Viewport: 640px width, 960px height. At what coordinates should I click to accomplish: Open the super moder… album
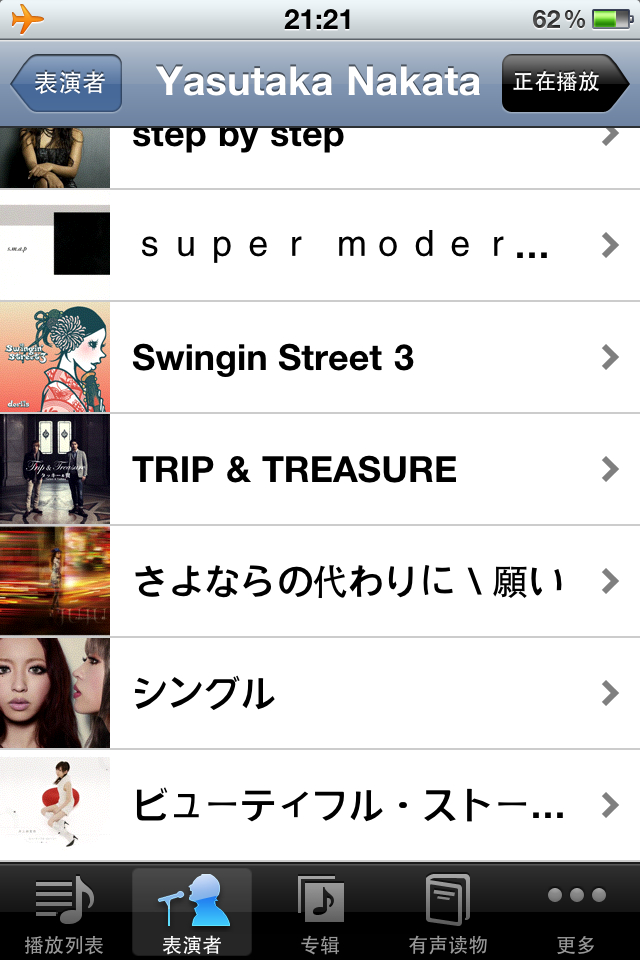pos(320,245)
